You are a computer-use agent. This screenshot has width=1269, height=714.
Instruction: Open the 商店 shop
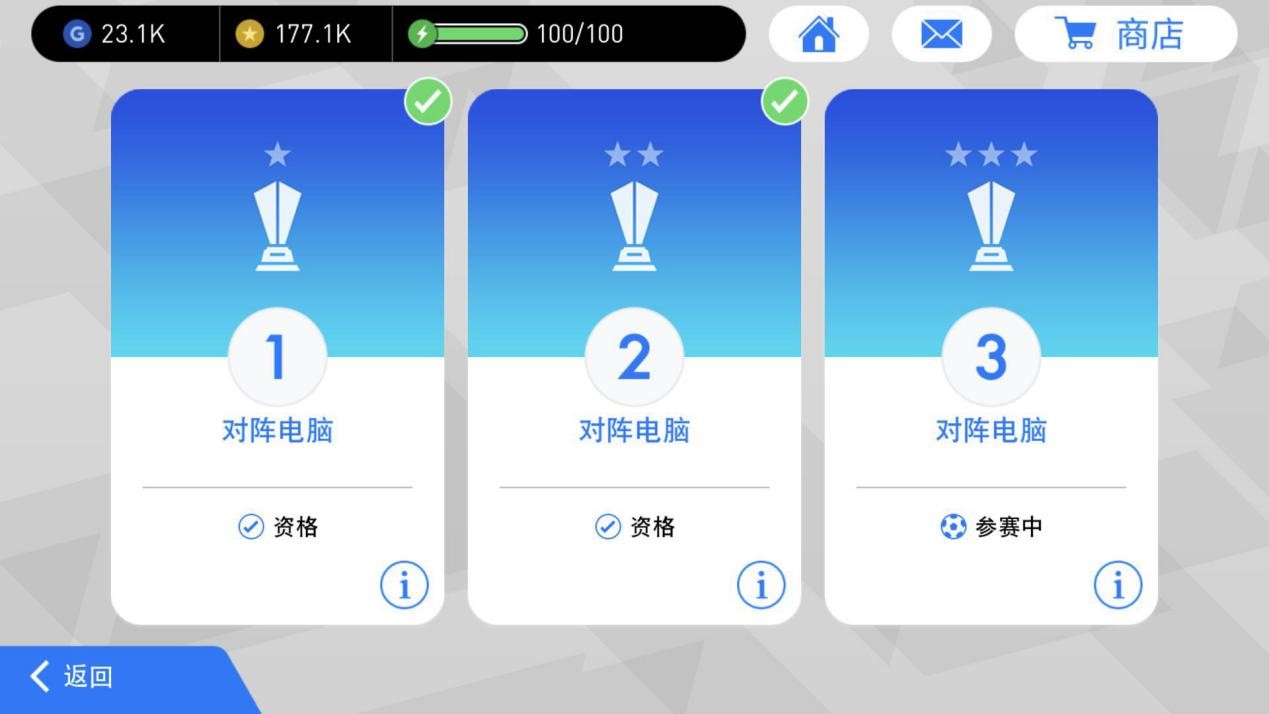tap(1125, 35)
